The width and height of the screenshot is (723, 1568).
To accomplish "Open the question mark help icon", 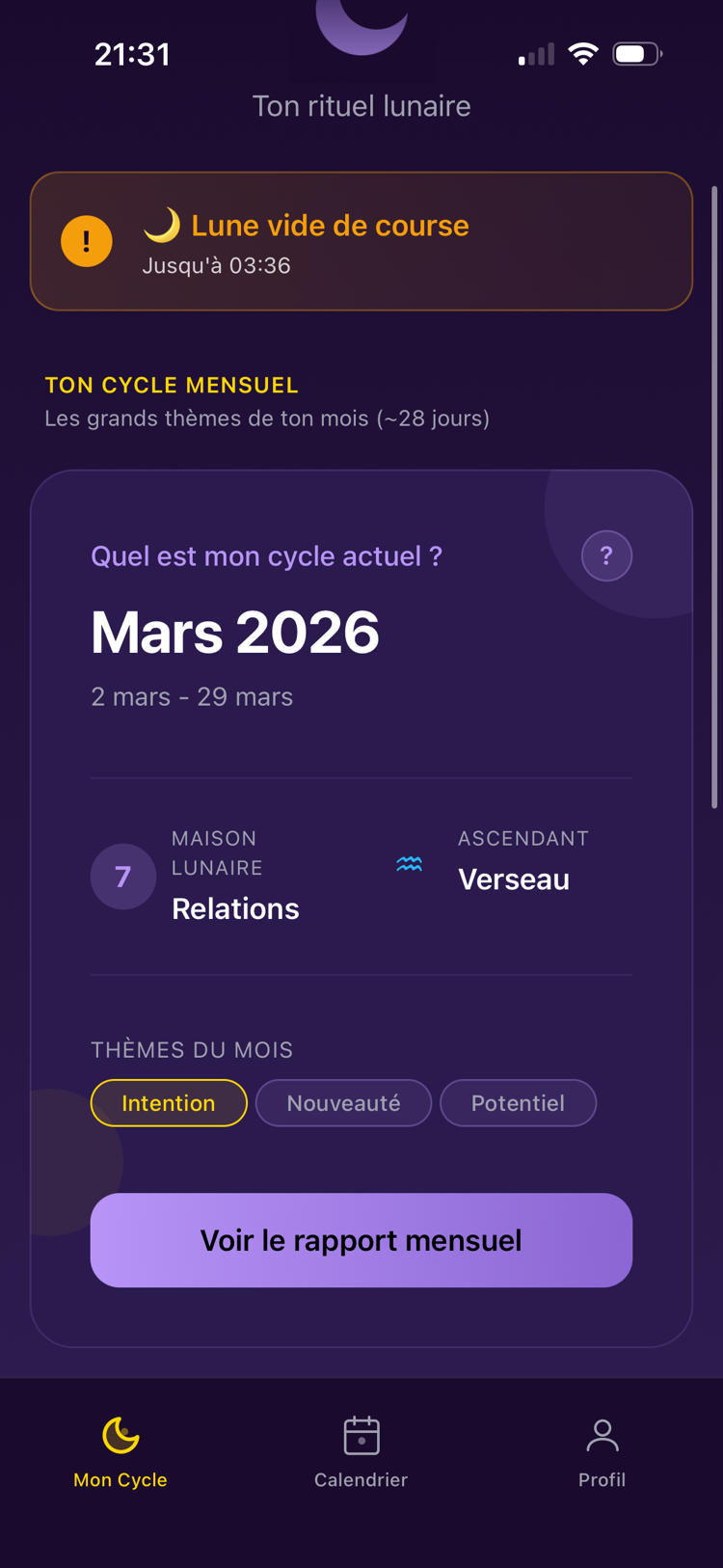I will click(606, 555).
